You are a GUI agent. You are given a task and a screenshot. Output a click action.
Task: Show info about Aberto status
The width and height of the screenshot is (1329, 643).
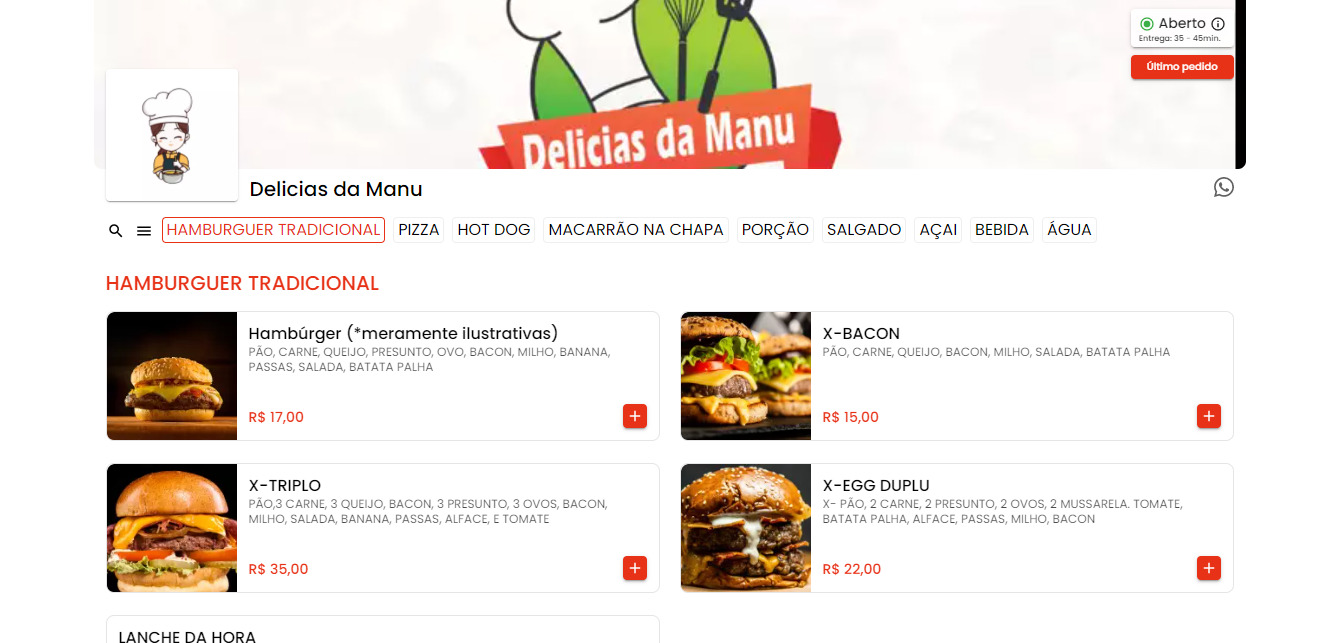point(1217,24)
